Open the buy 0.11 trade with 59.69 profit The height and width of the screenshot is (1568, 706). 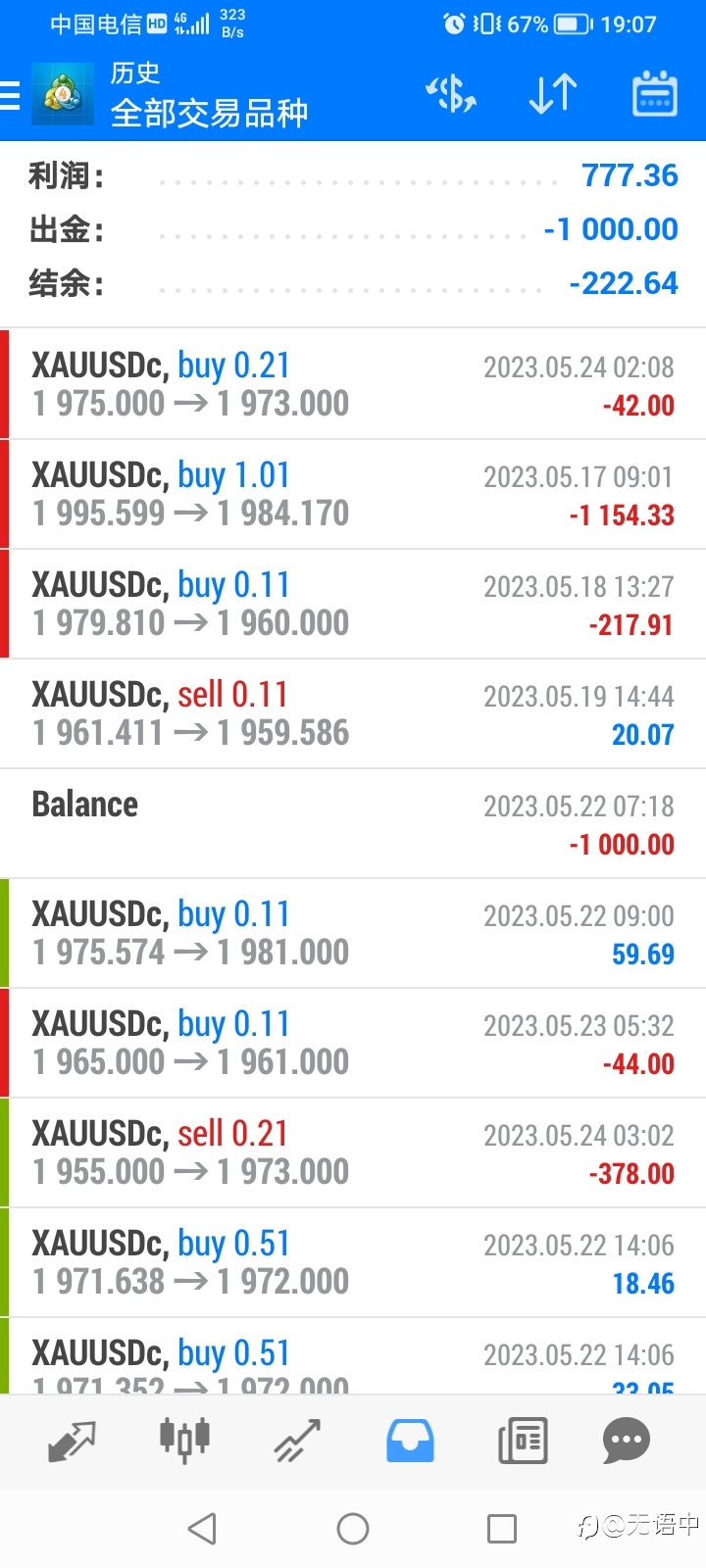click(353, 933)
